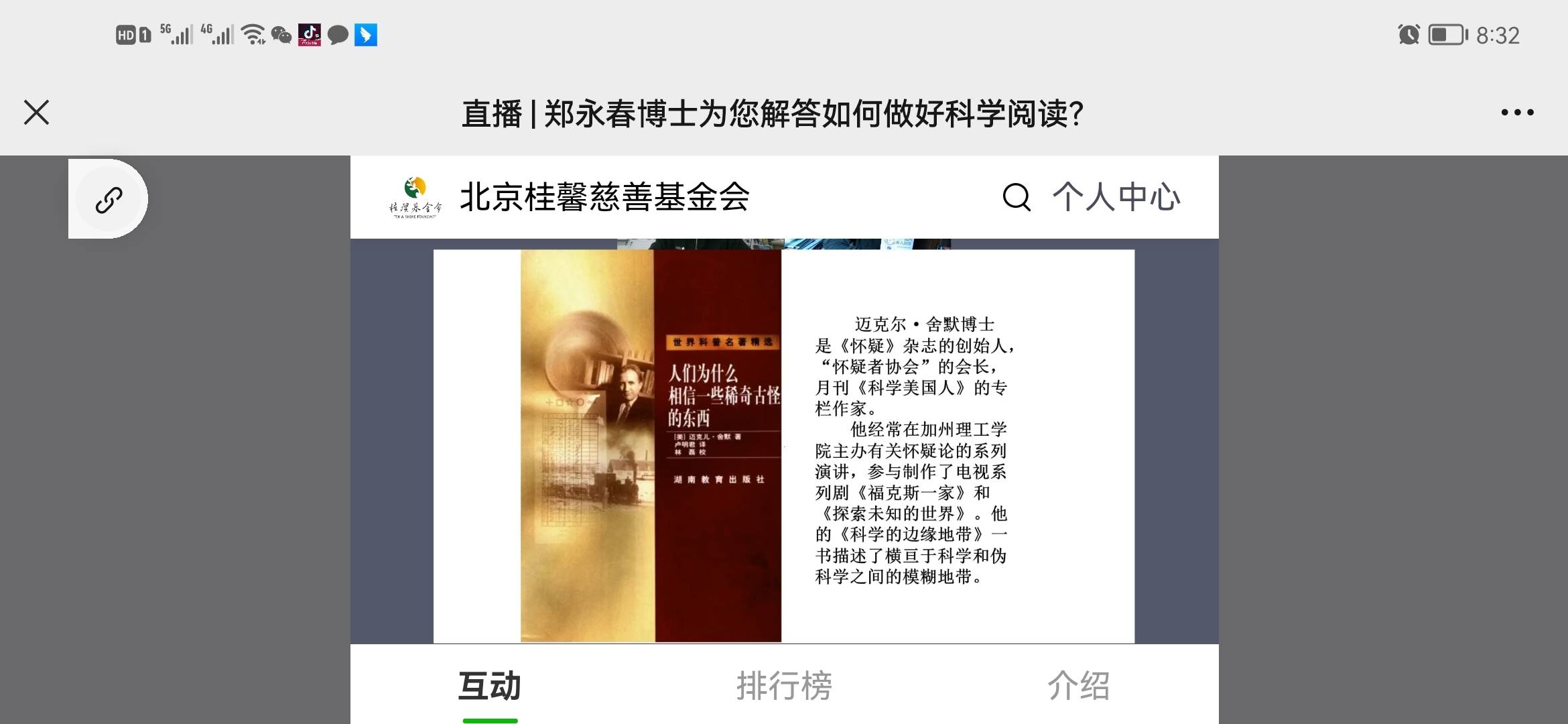Close the live broadcast page

click(x=37, y=113)
